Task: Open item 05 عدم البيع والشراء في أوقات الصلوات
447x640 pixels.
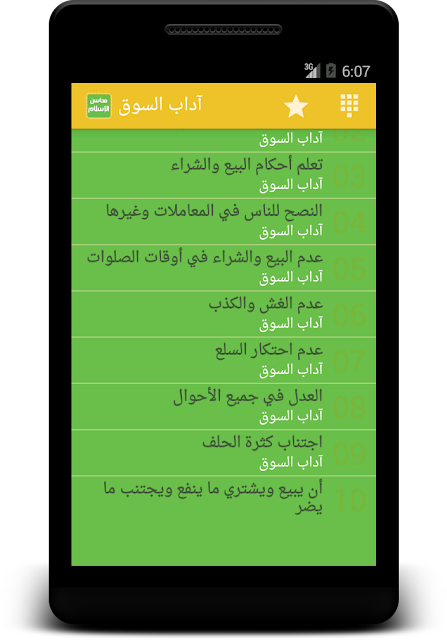Action: [223, 268]
